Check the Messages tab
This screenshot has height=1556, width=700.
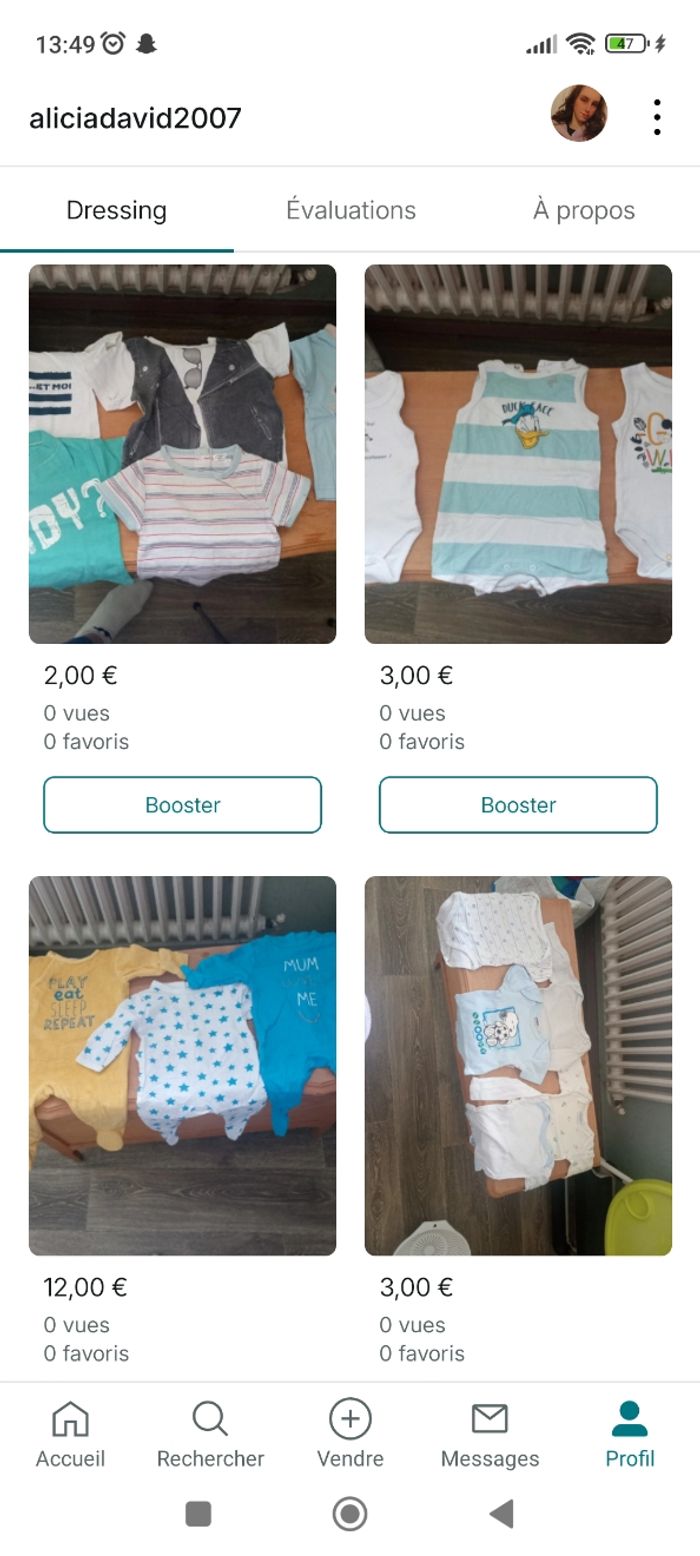pyautogui.click(x=490, y=1433)
